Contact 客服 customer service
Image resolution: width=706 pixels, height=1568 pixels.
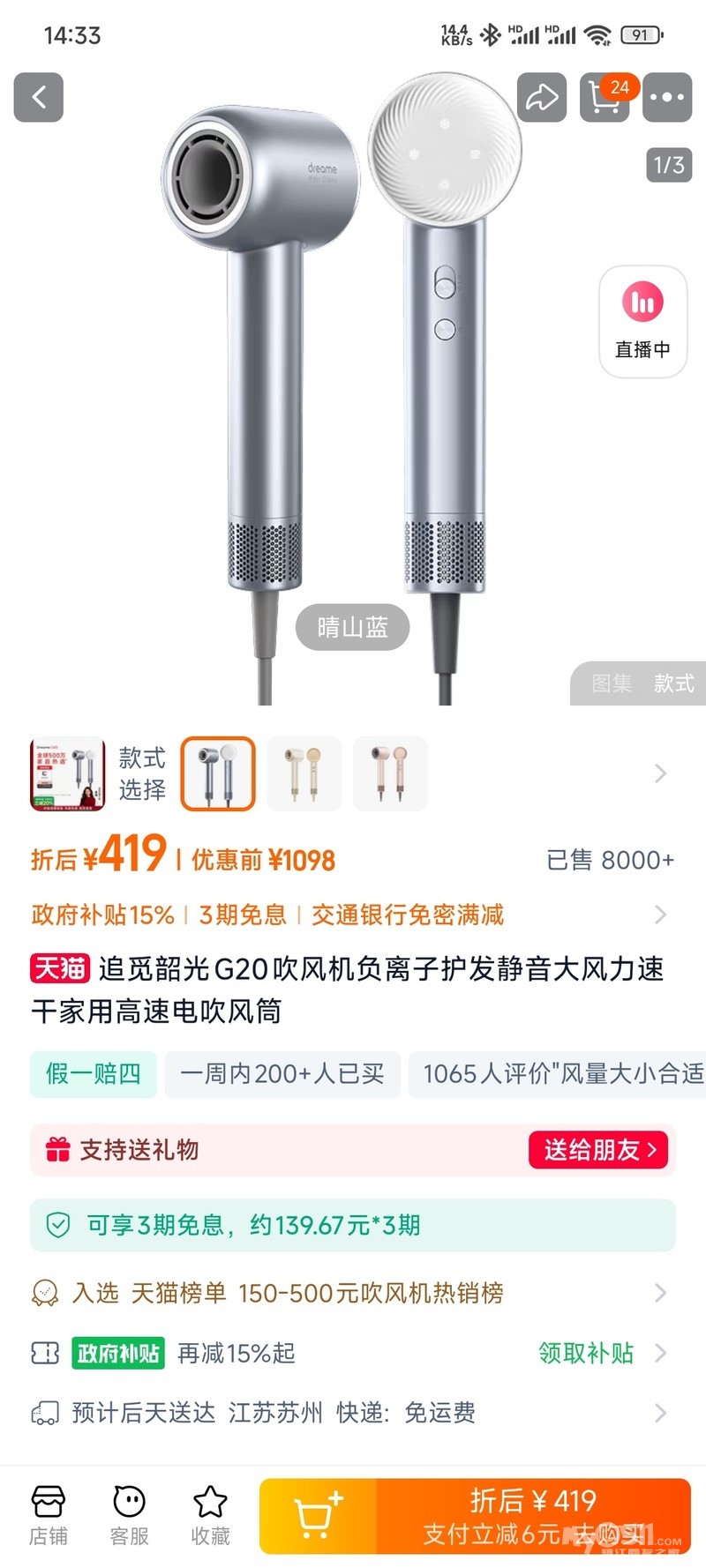pyautogui.click(x=129, y=1515)
